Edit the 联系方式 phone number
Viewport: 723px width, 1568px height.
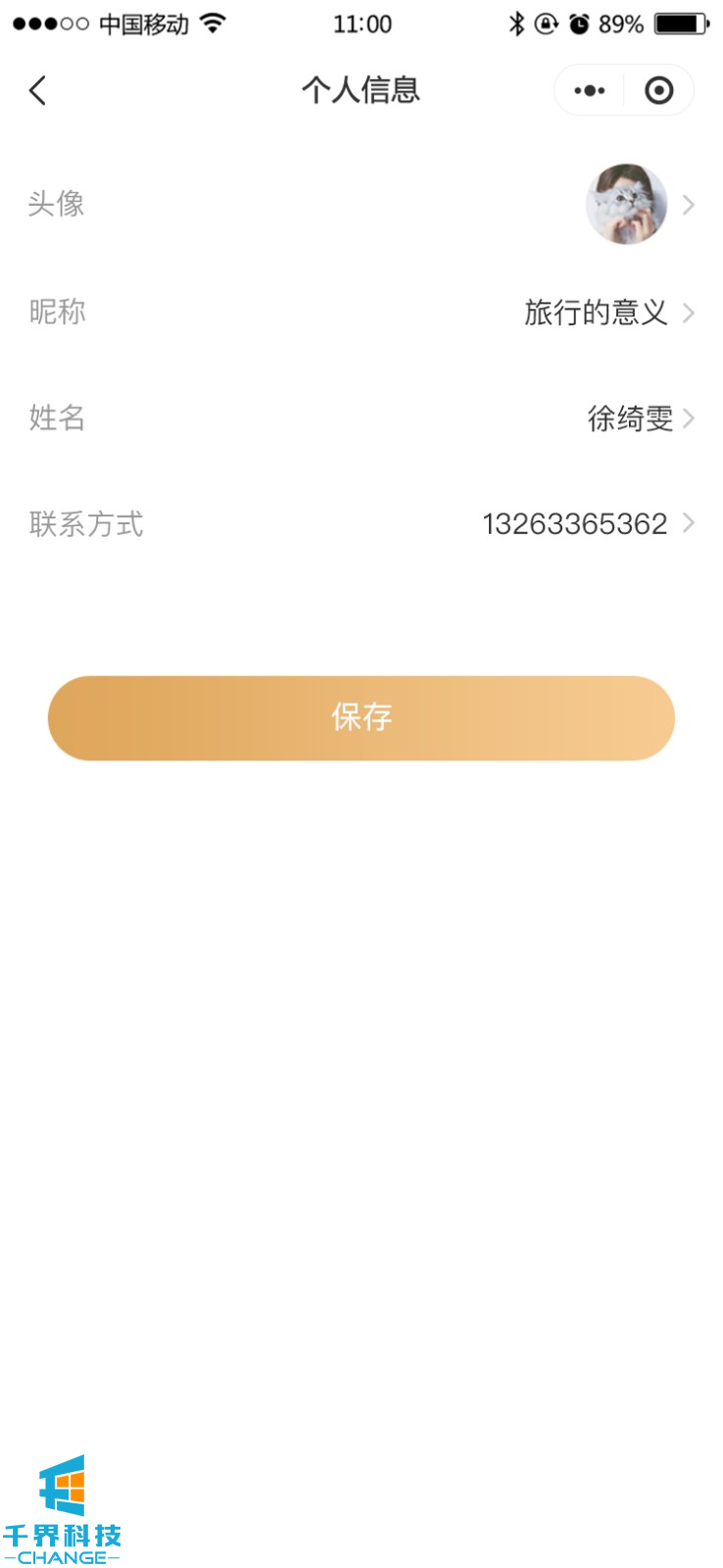click(575, 524)
